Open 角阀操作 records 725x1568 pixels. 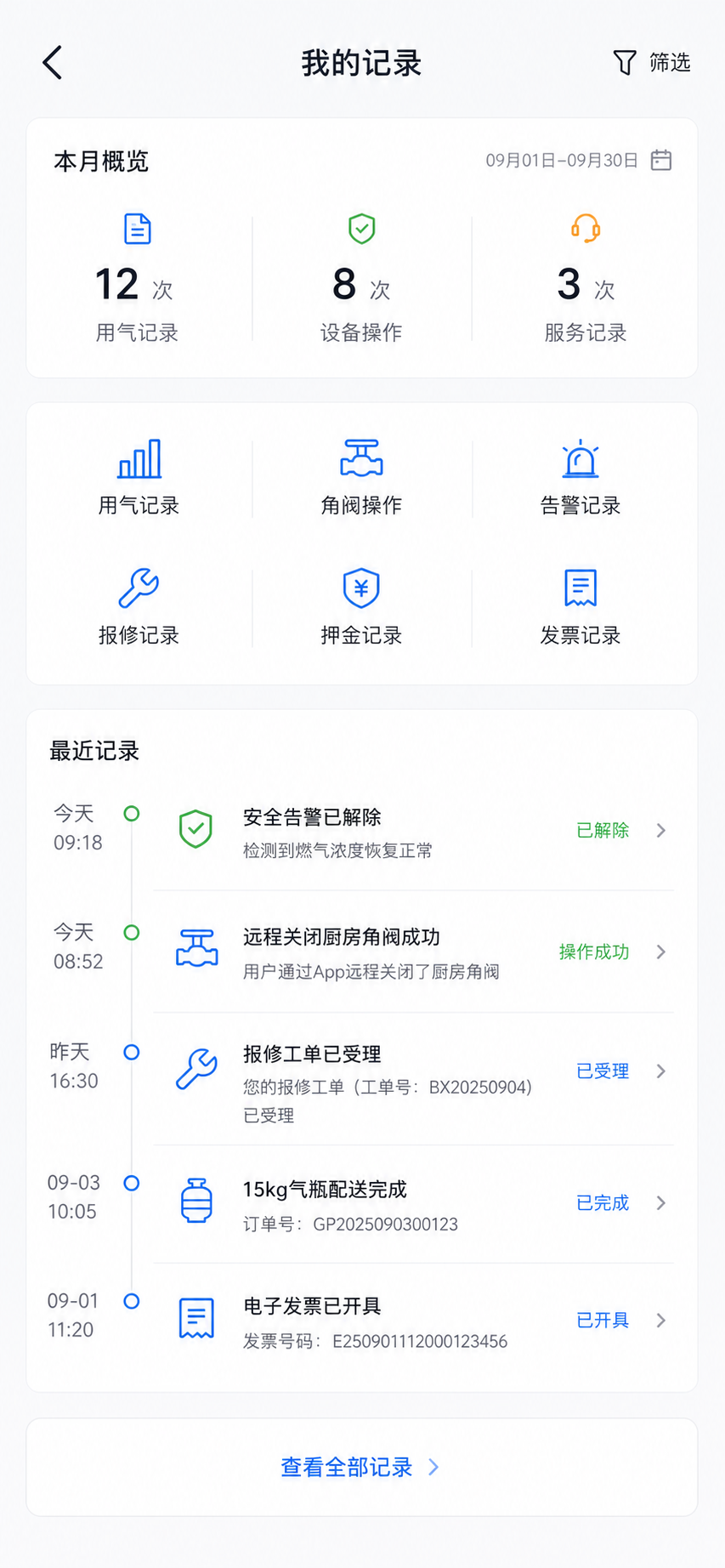coord(361,478)
